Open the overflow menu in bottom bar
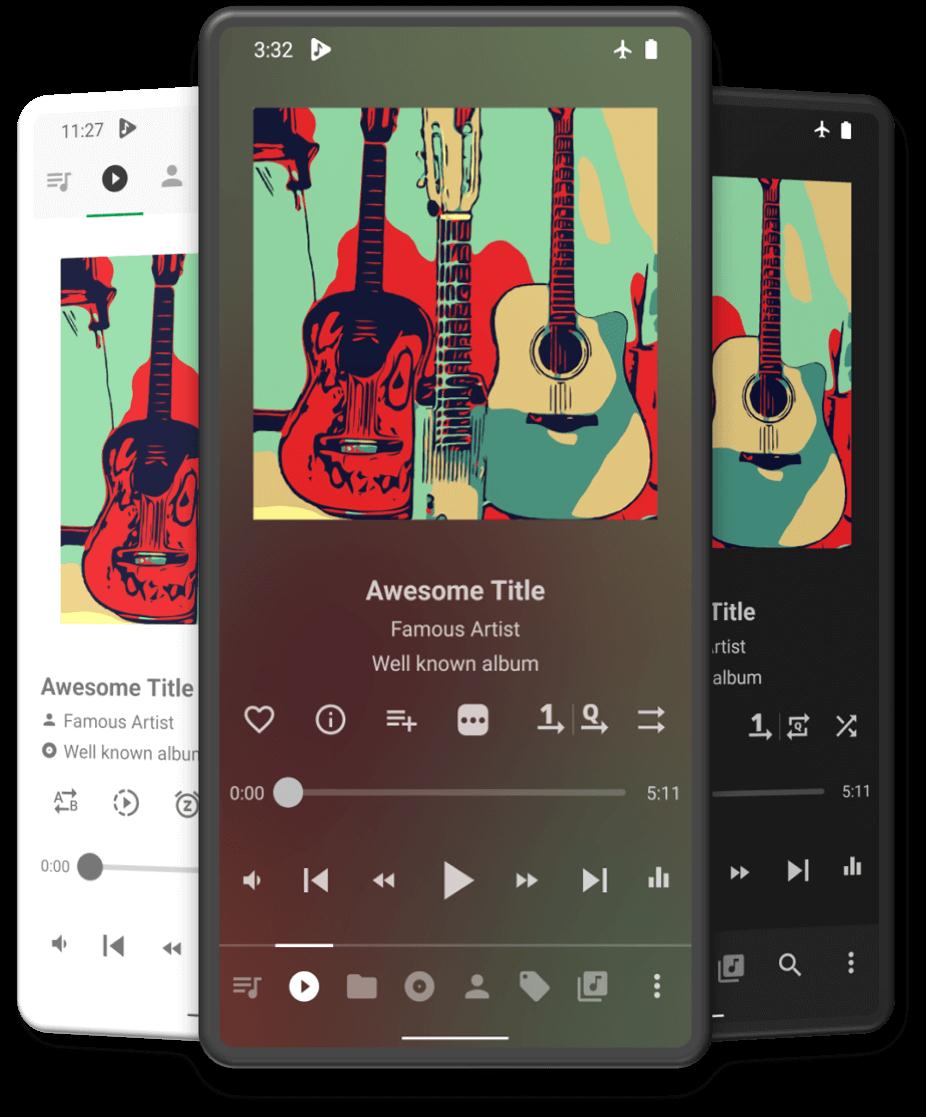This screenshot has width=926, height=1117. 655,988
